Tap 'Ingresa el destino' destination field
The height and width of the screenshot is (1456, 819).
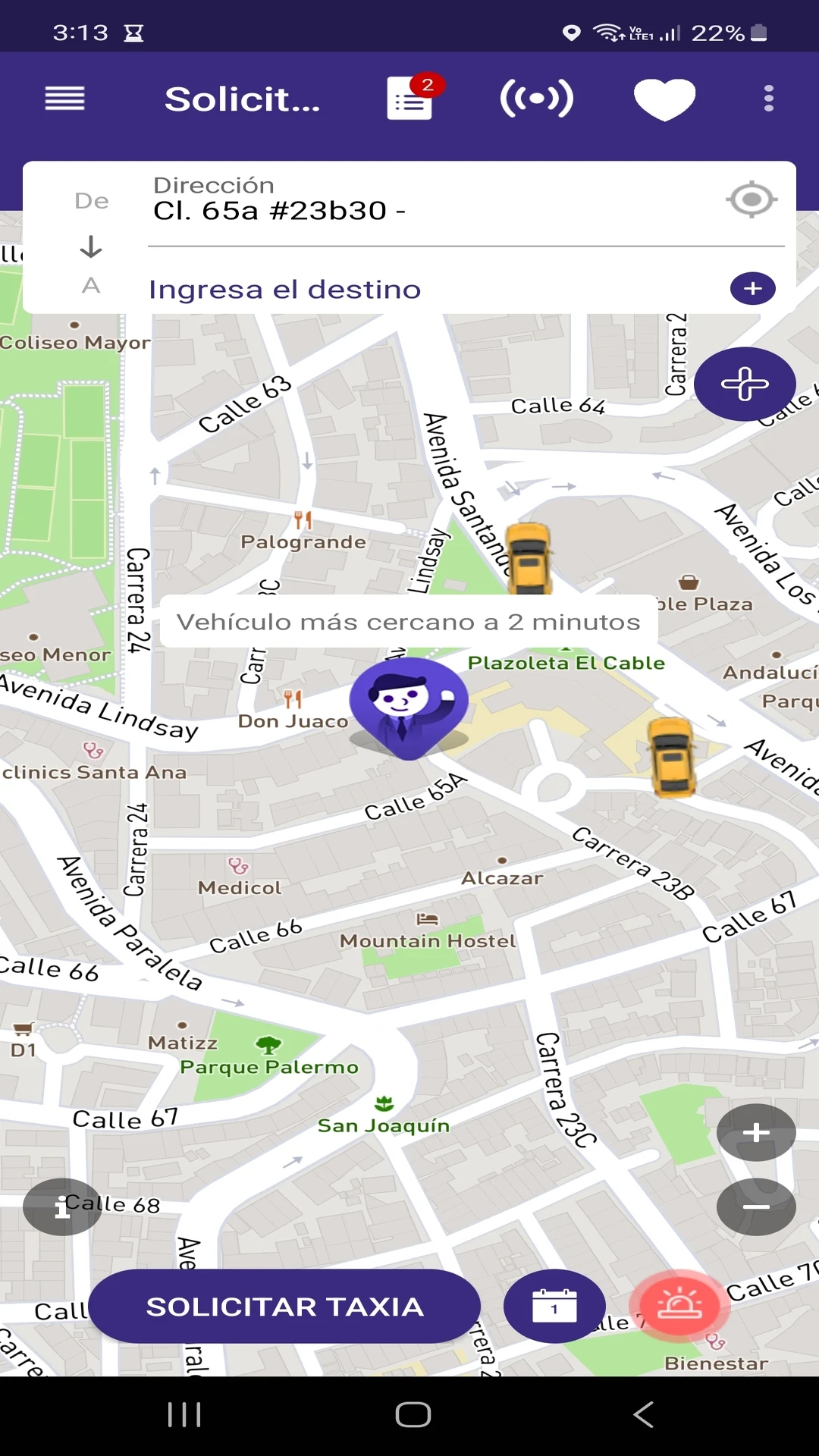(x=284, y=290)
